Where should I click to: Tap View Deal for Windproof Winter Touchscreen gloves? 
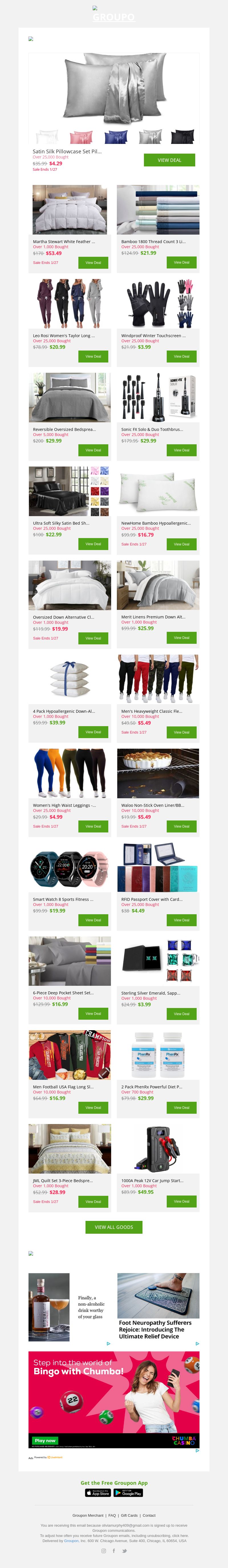(181, 356)
